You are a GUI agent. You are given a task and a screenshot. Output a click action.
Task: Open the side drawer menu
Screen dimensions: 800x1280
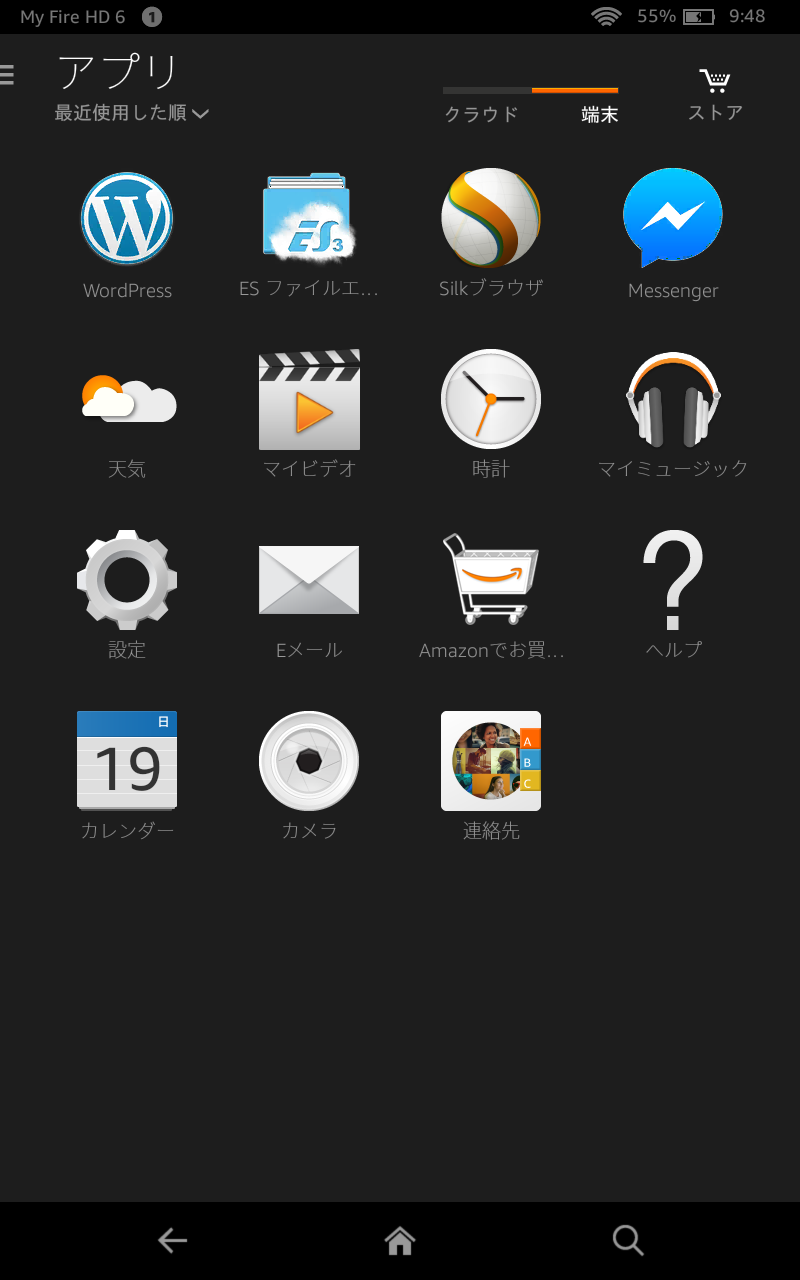tap(8, 74)
